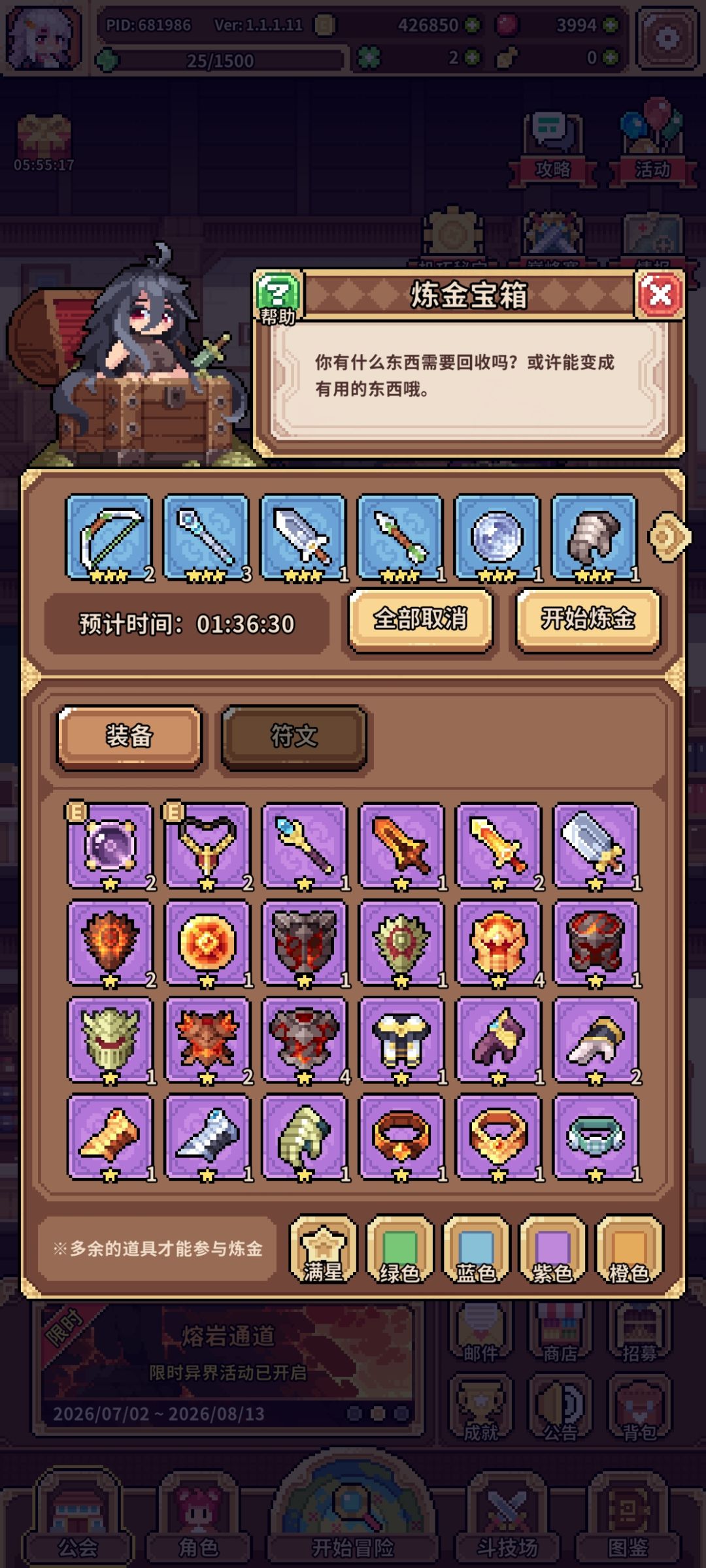Remove the blue crystal orb from selected slots
The image size is (706, 1568).
point(497,537)
